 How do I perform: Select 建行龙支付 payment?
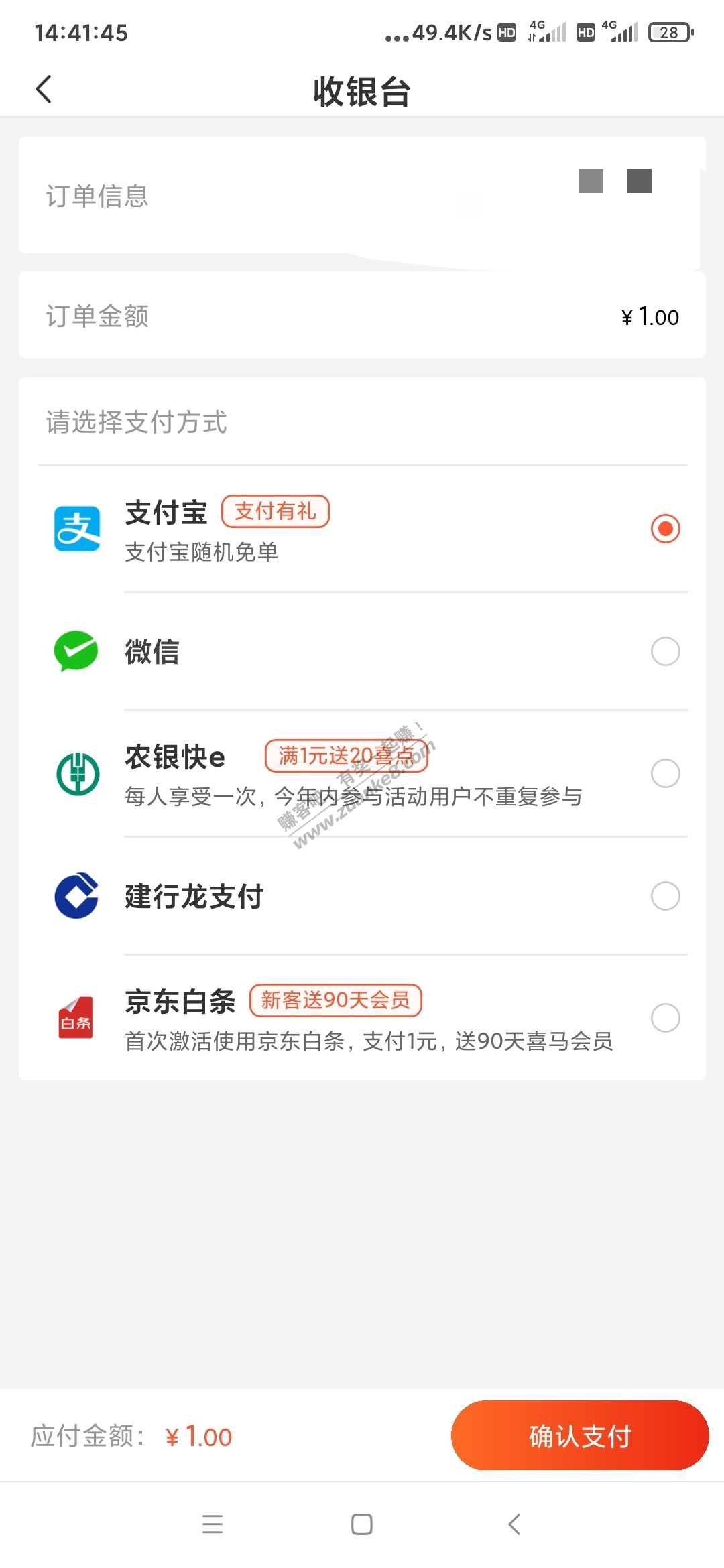click(665, 896)
